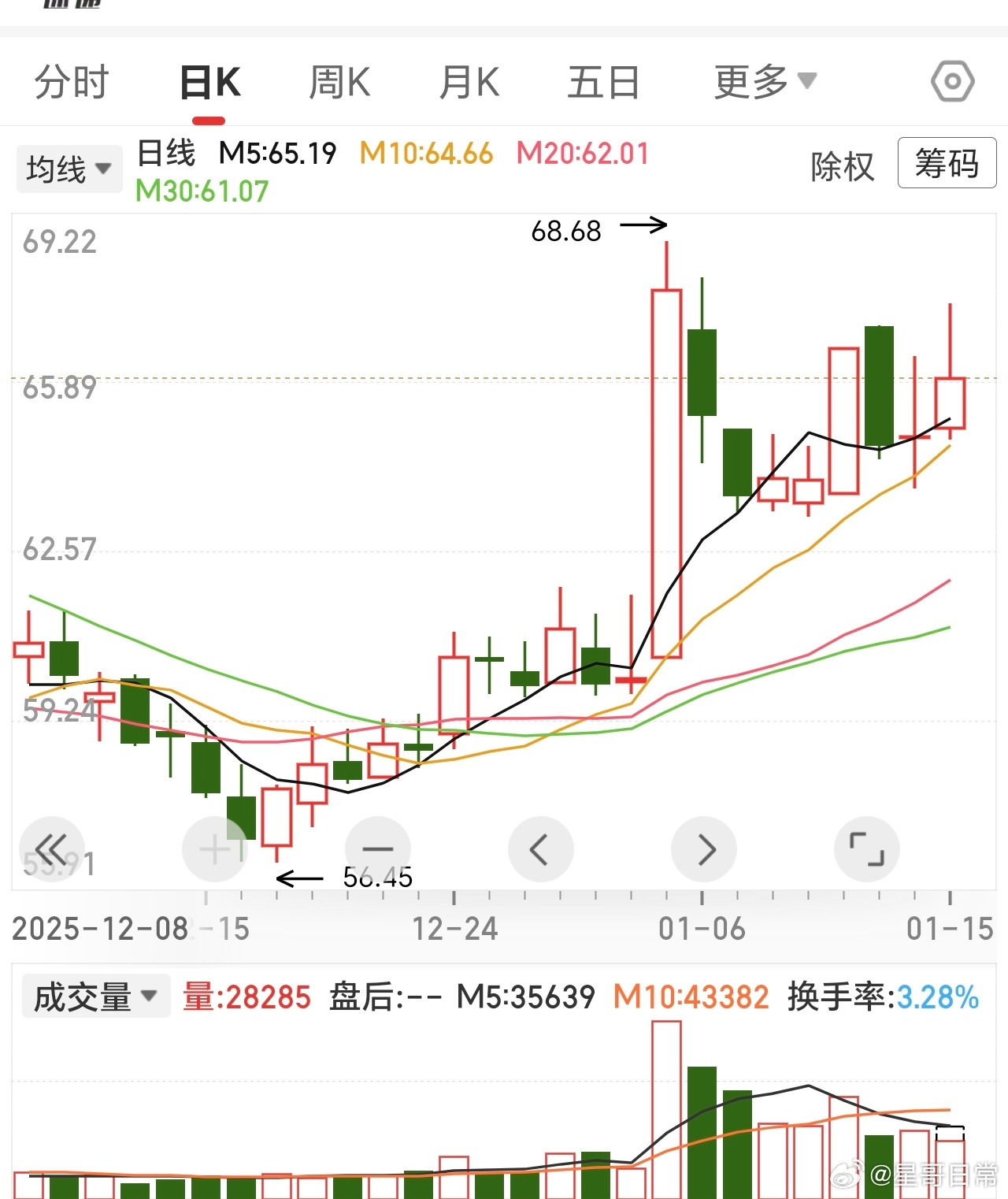Open the 均线 moving average dropdown
Screen dimensions: 1008x1199
(68, 167)
